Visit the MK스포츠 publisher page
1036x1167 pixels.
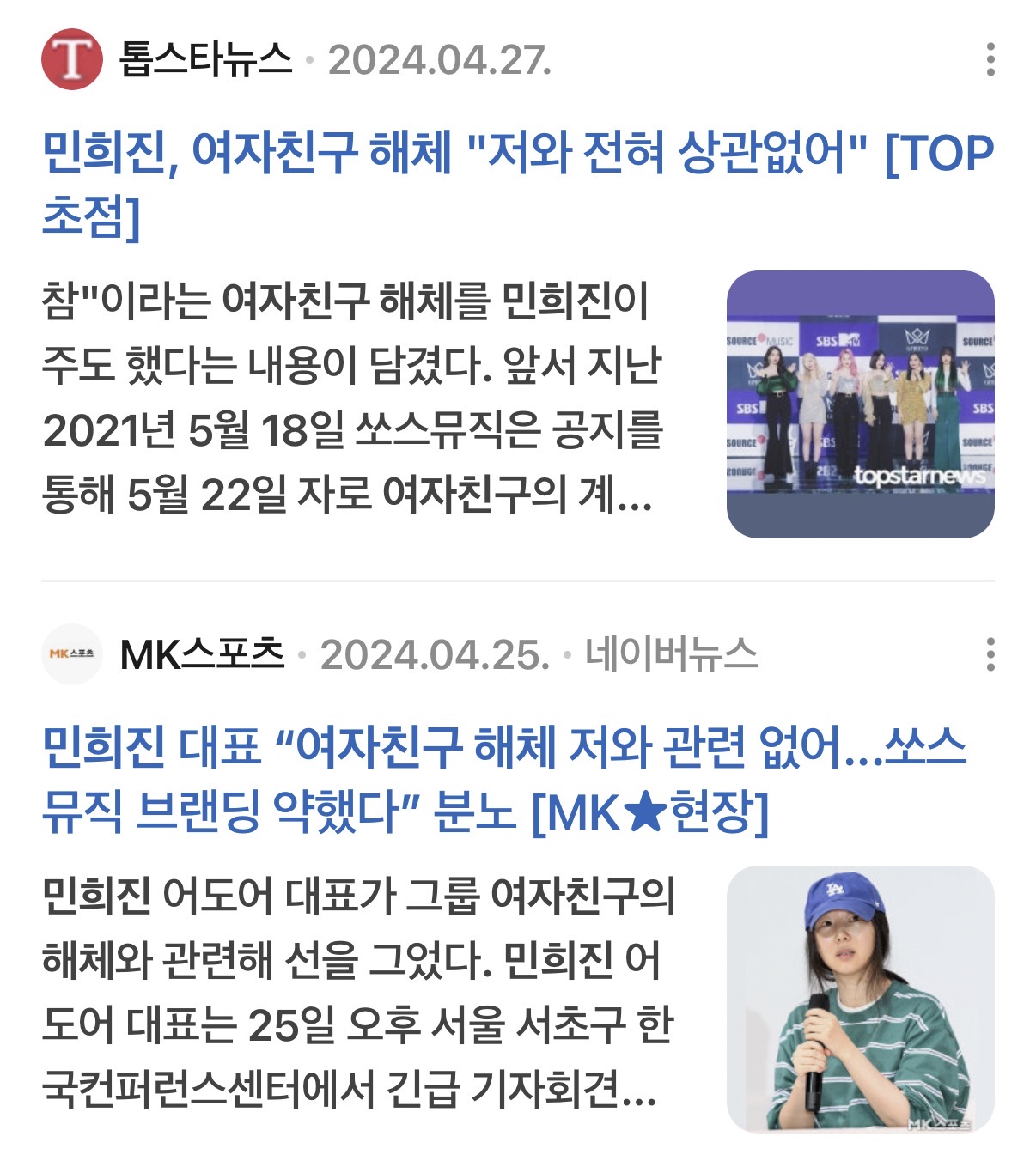coord(202,654)
